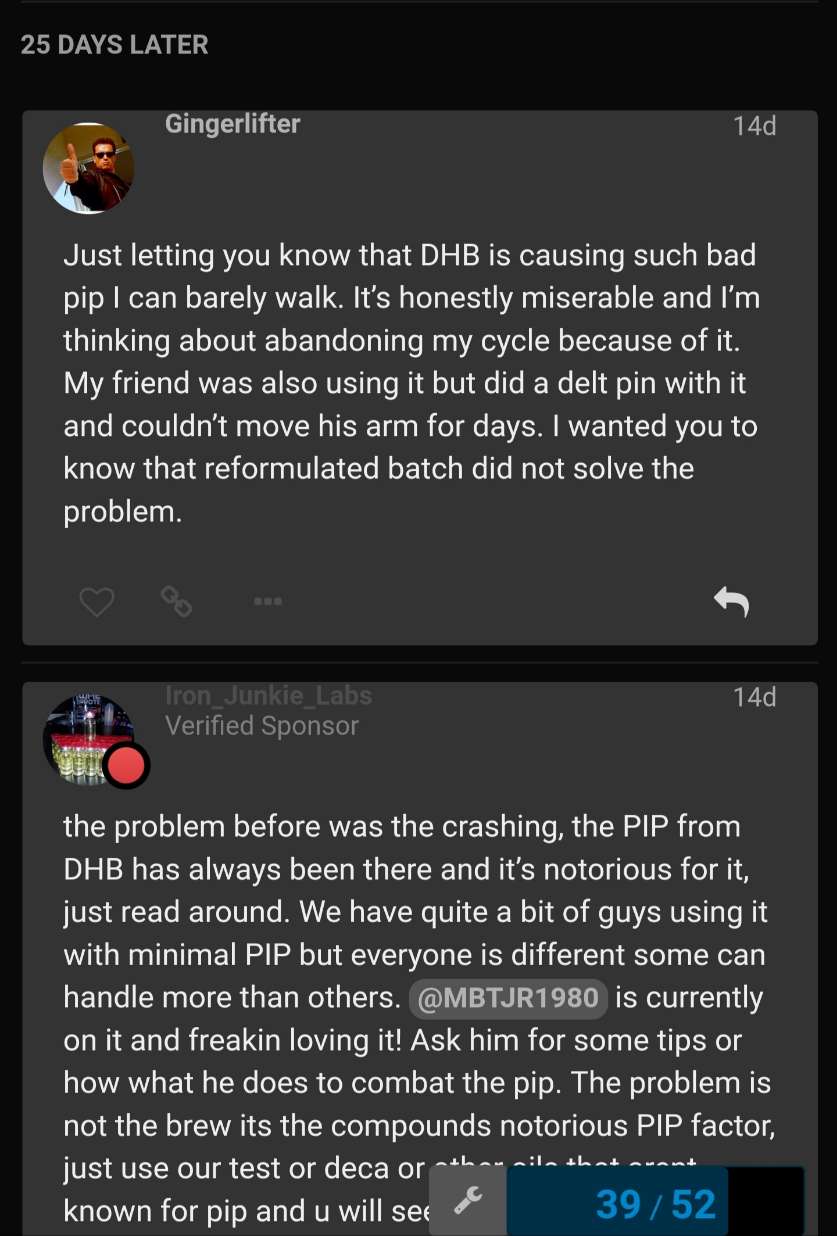The height and width of the screenshot is (1236, 837).
Task: Tap the 14d timestamp on Iron_Junkie_Labs post
Action: tap(754, 697)
